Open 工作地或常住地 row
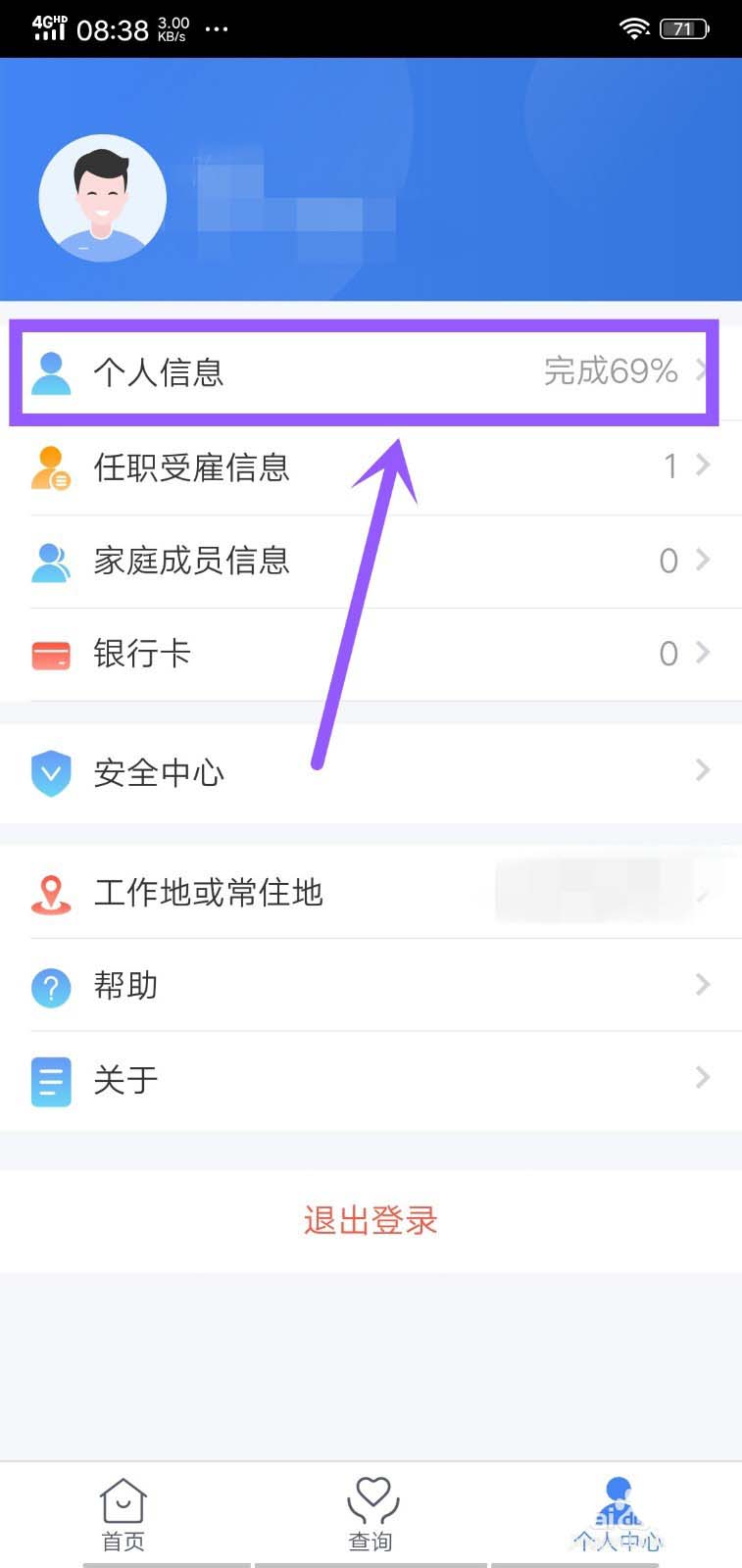This screenshot has width=742, height=1568. pos(371,892)
